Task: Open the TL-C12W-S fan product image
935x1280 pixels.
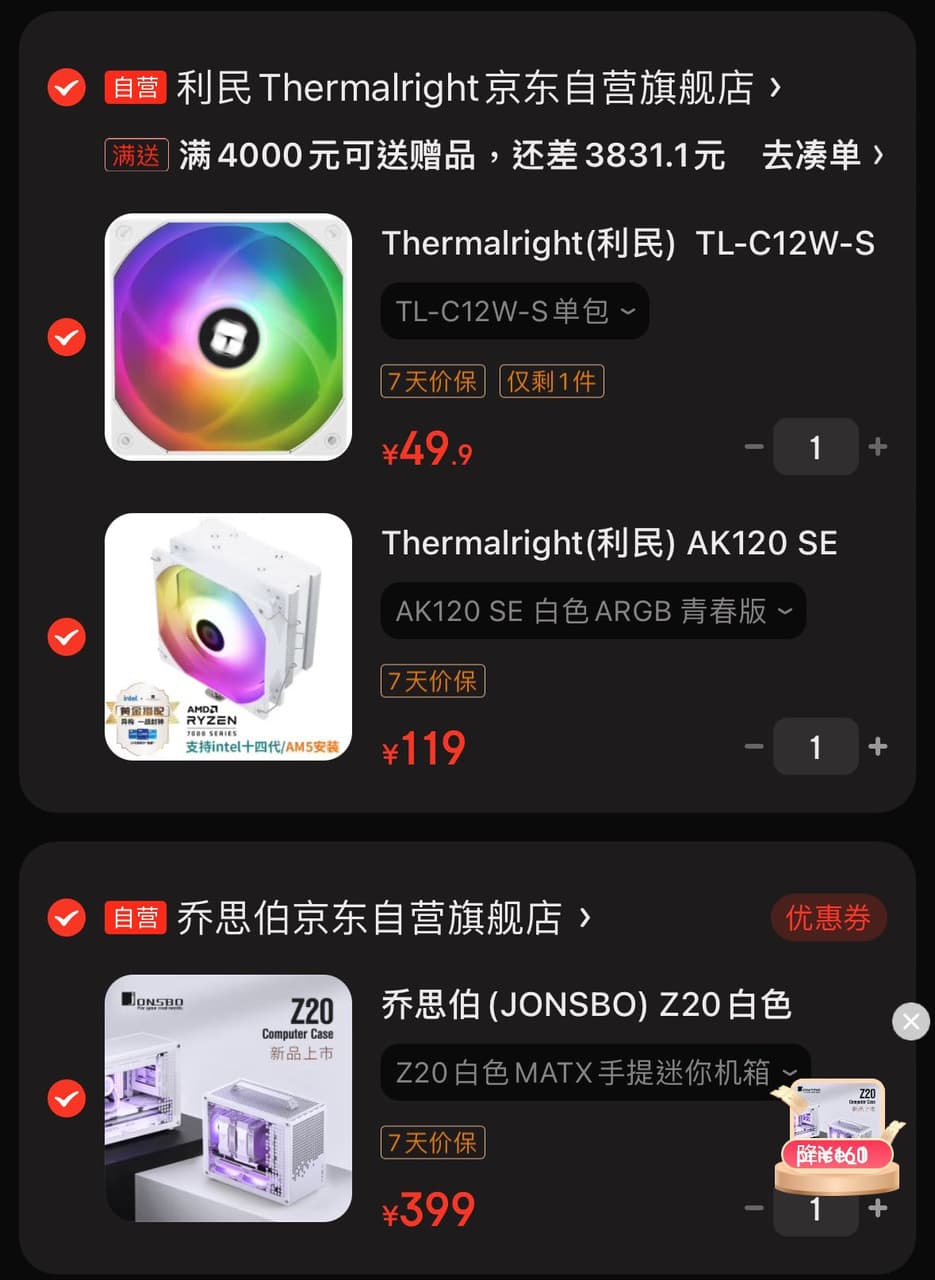Action: 228,337
